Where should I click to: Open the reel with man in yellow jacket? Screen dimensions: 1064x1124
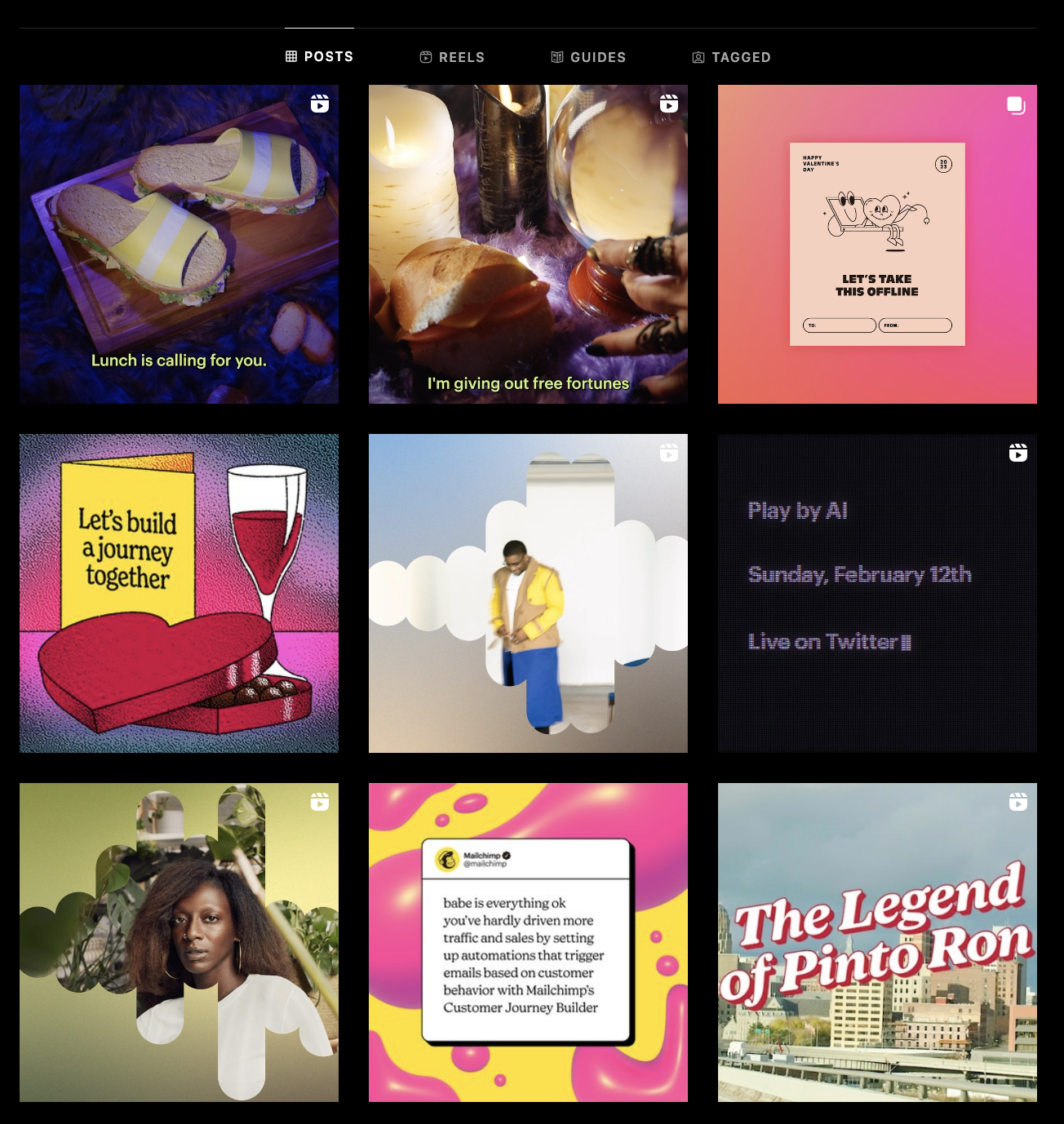tap(528, 593)
